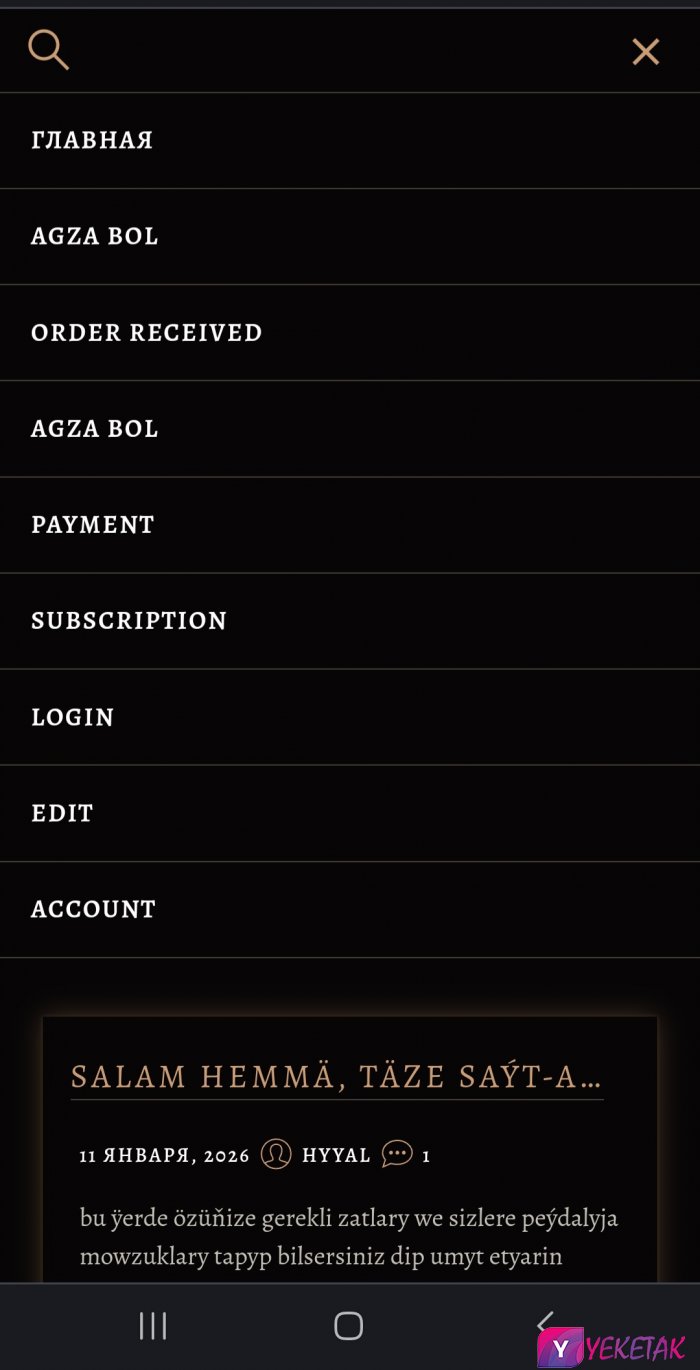700x1370 pixels.
Task: Open the Edit menu item
Action: coord(62,813)
